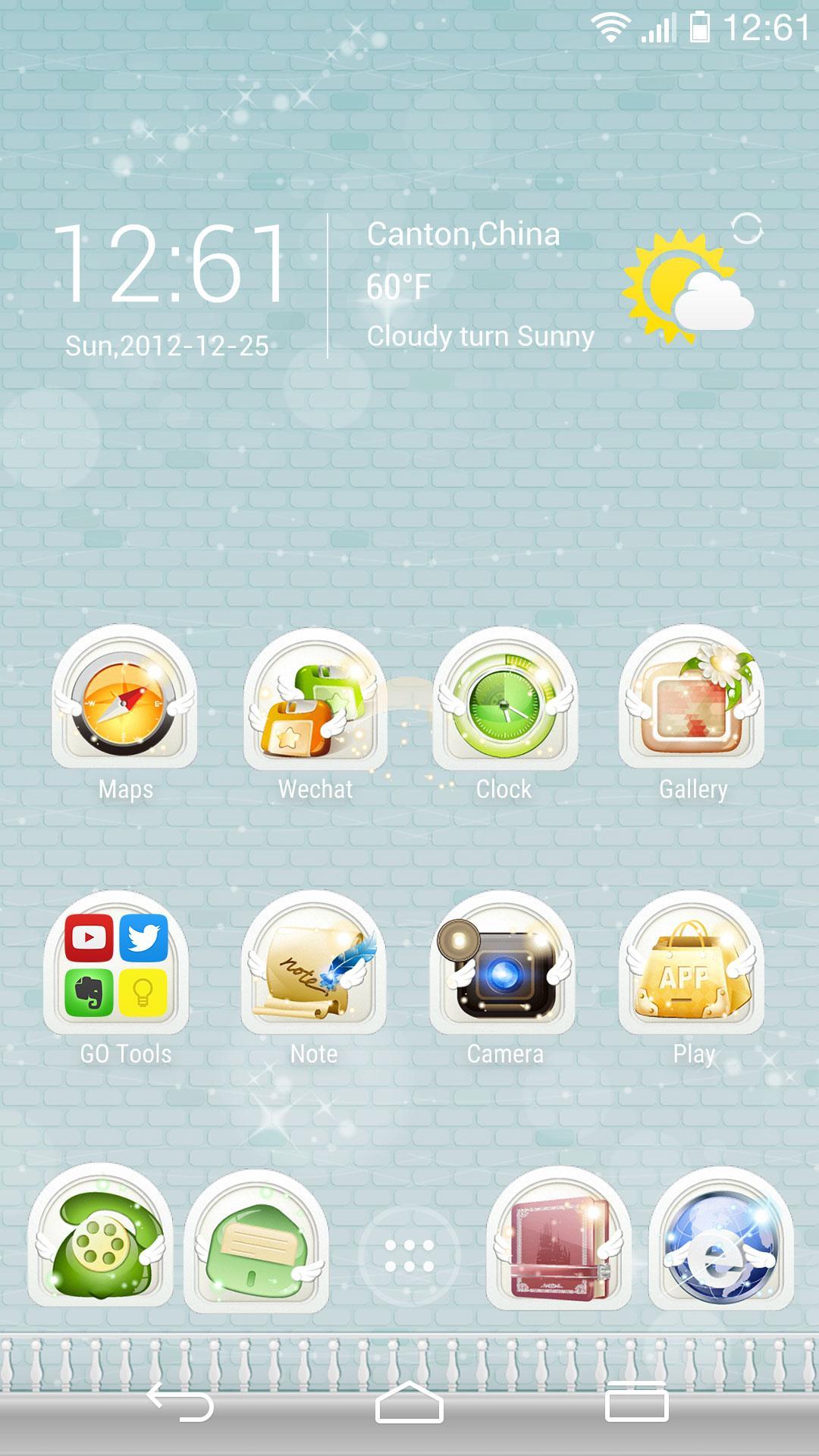Launch the Note app
The height and width of the screenshot is (1456, 819).
(x=313, y=965)
